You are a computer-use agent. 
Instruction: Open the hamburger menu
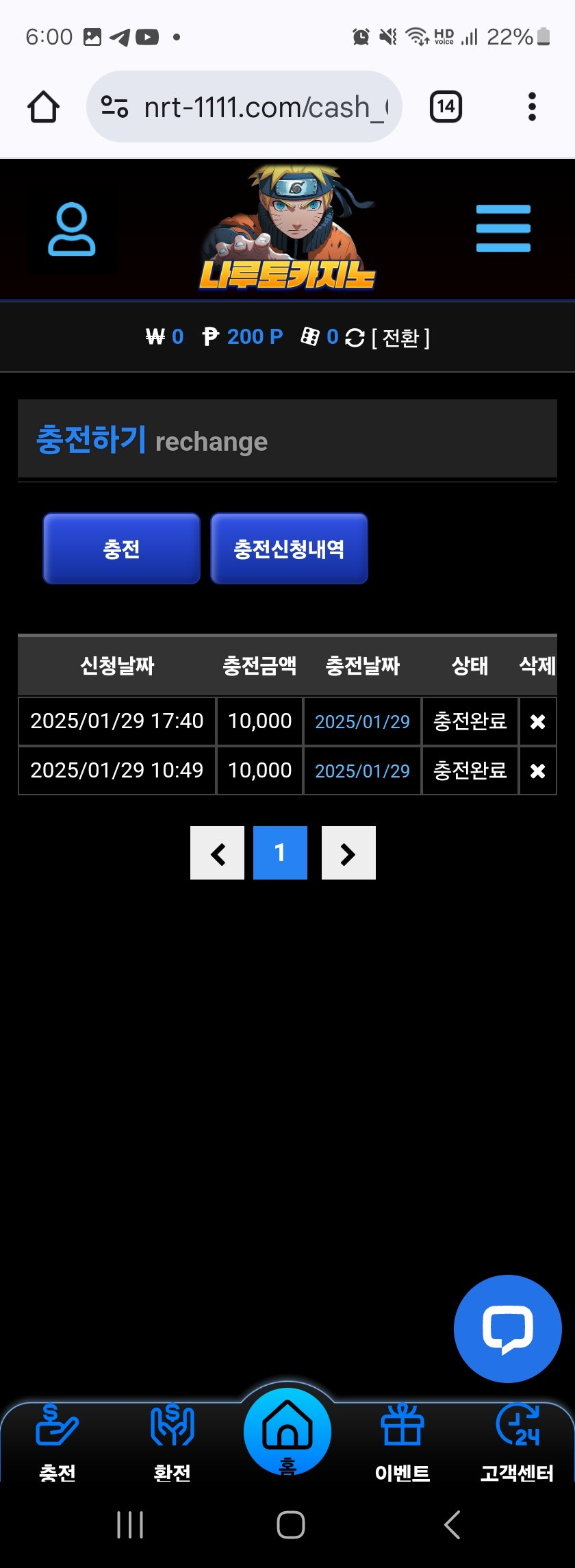tap(503, 228)
